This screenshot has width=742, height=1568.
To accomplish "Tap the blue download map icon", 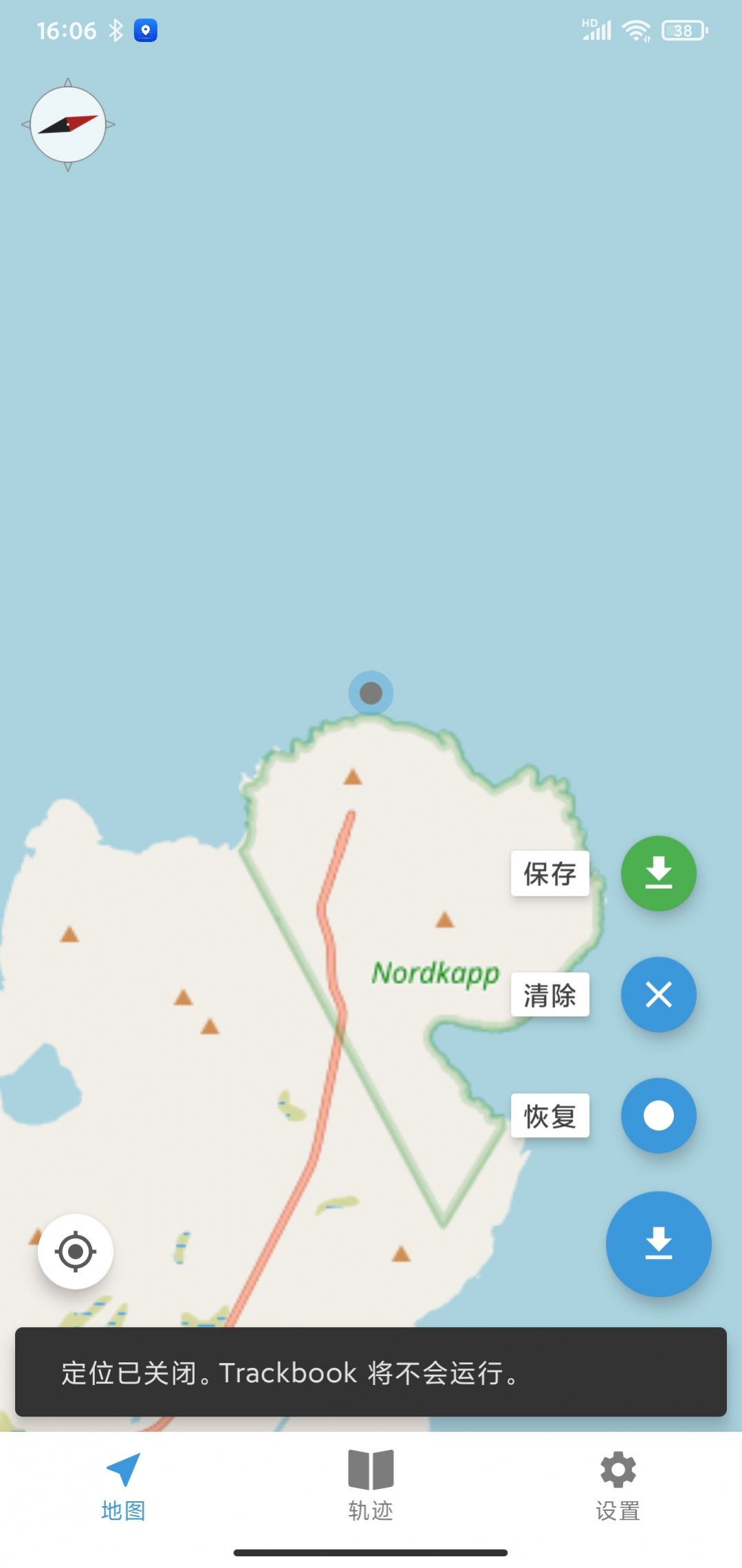I will [658, 1245].
